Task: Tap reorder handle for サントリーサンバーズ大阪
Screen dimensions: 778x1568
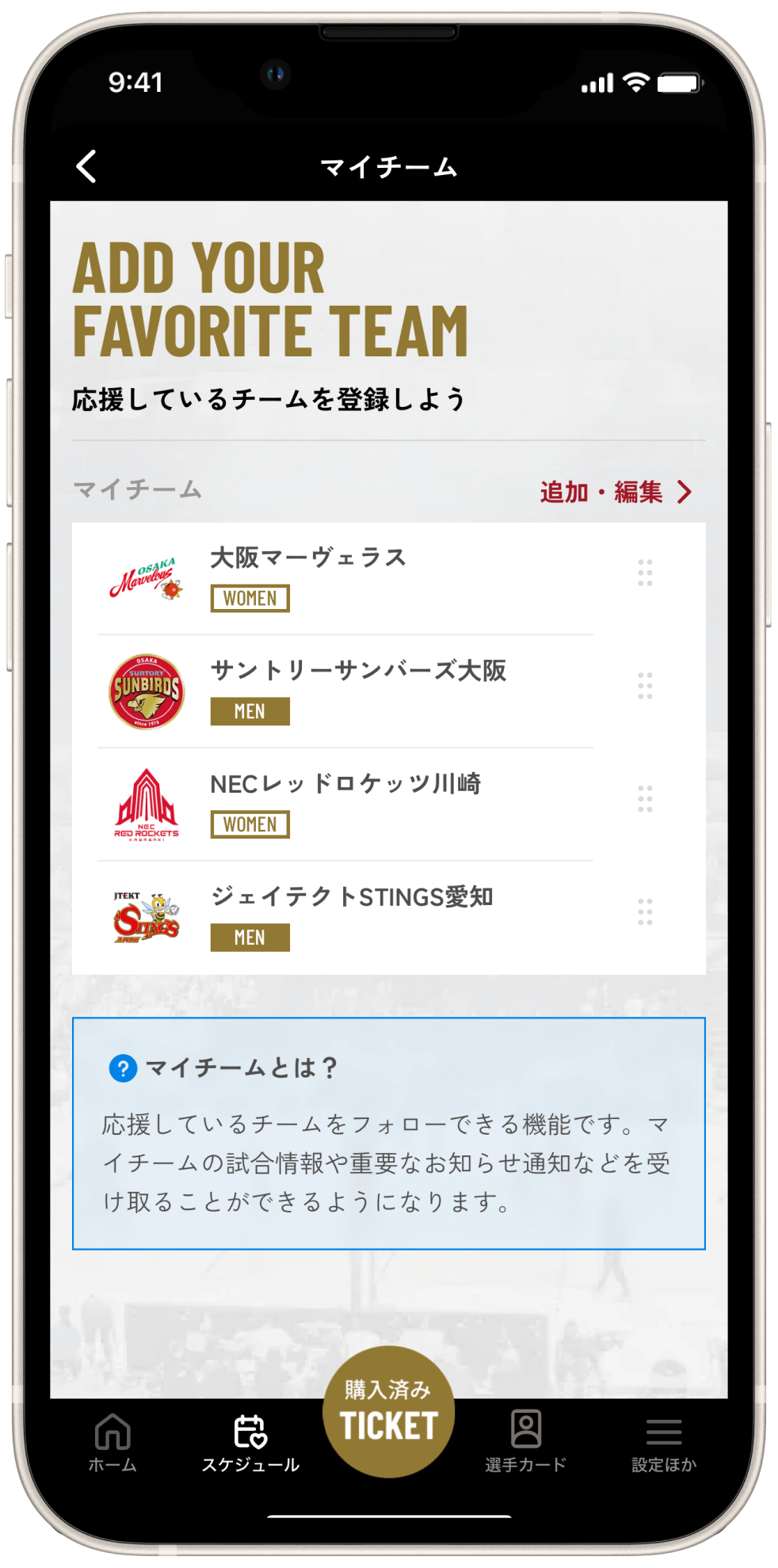Action: [645, 686]
